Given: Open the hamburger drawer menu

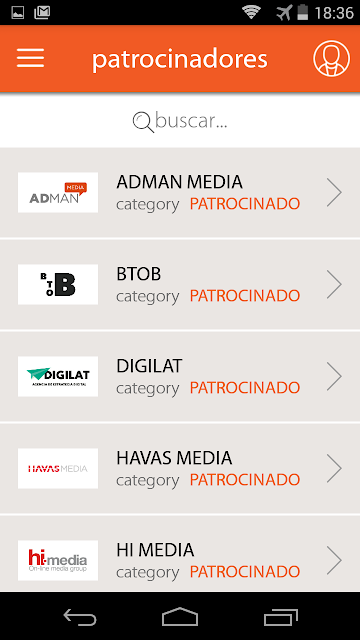Looking at the screenshot, I should (x=30, y=58).
